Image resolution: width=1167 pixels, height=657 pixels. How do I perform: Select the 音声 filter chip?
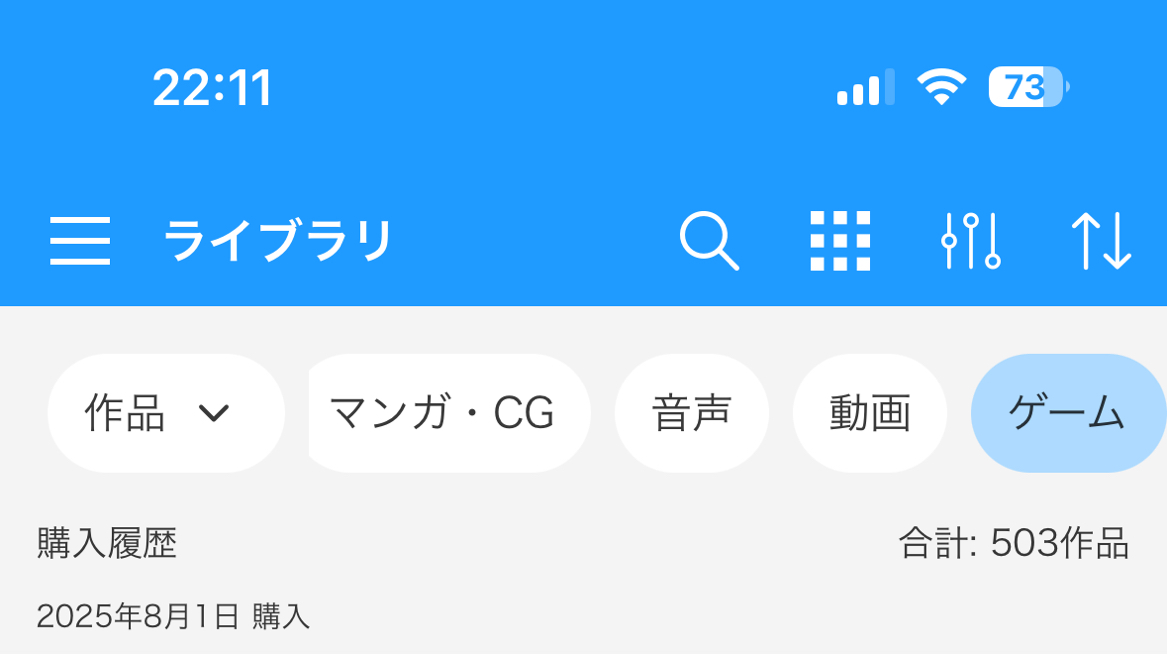[692, 413]
